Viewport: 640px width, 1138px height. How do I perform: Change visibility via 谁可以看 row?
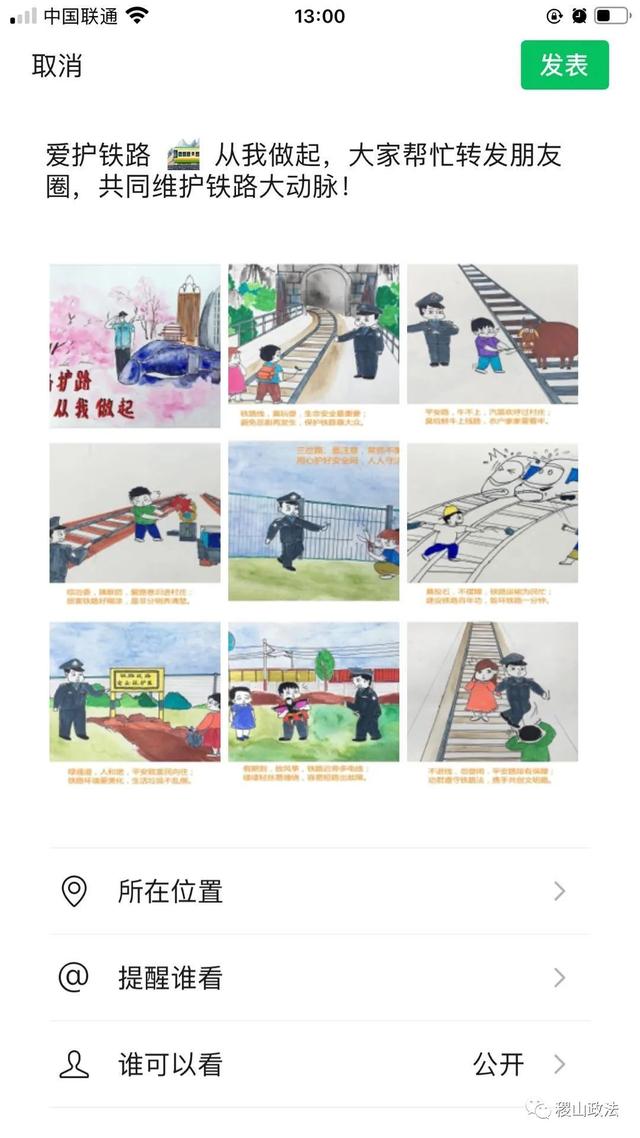coord(320,1065)
